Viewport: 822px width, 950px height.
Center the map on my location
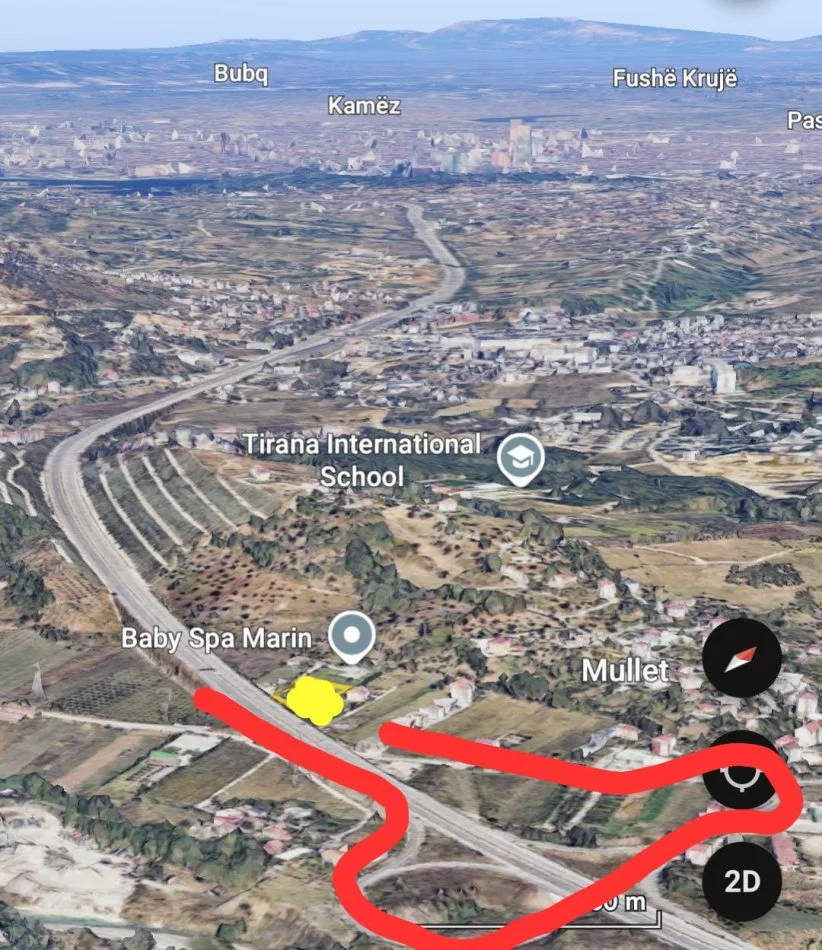coord(742,771)
